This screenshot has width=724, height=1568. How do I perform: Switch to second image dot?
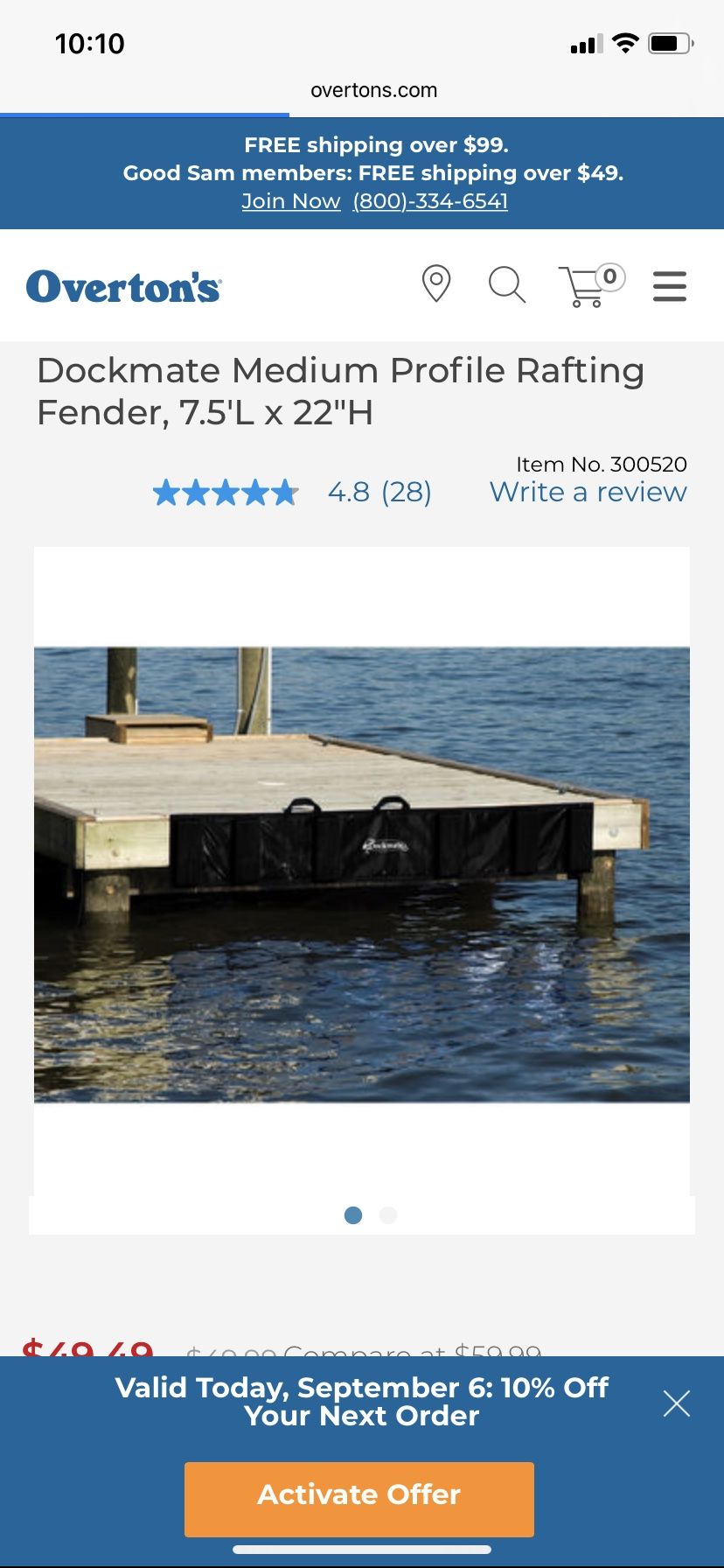click(x=388, y=1215)
